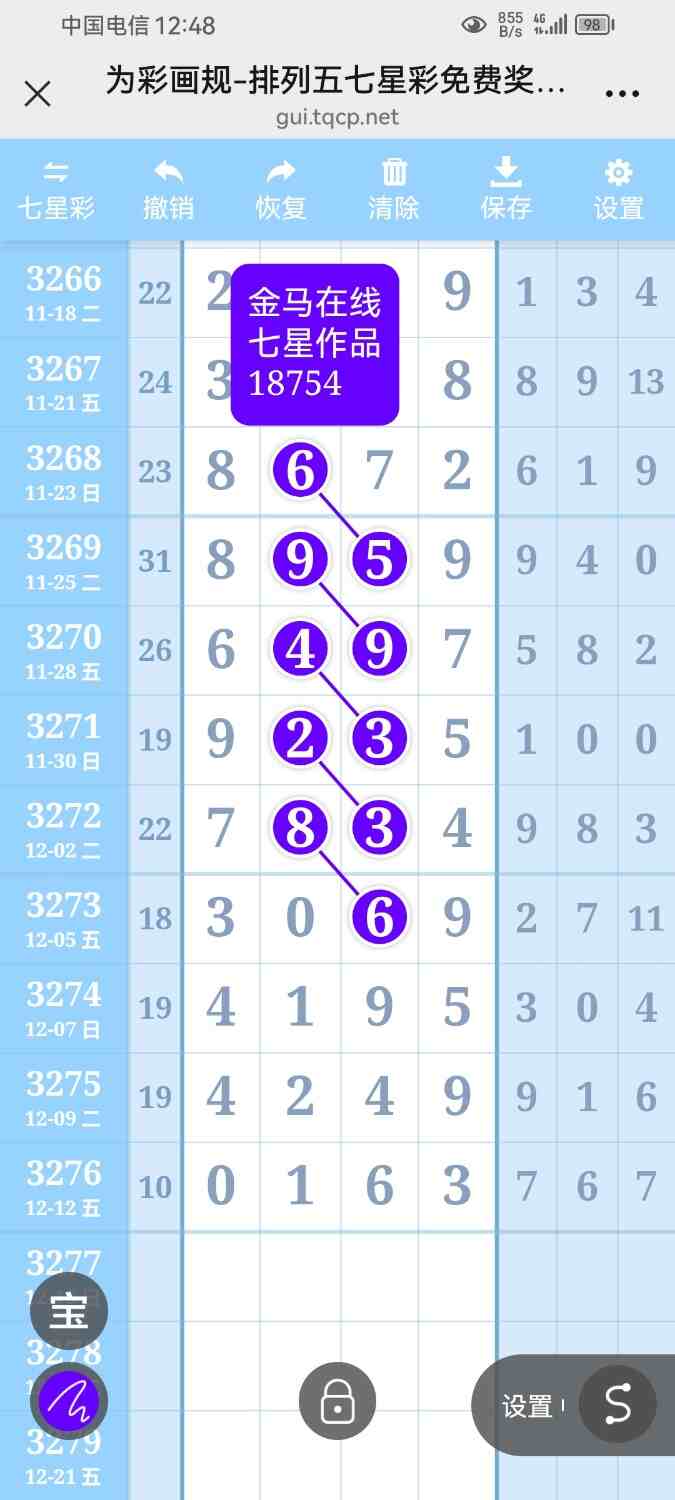This screenshot has height=1500, width=675.
Task: Undo last drawing with 撤销
Action: 168,190
